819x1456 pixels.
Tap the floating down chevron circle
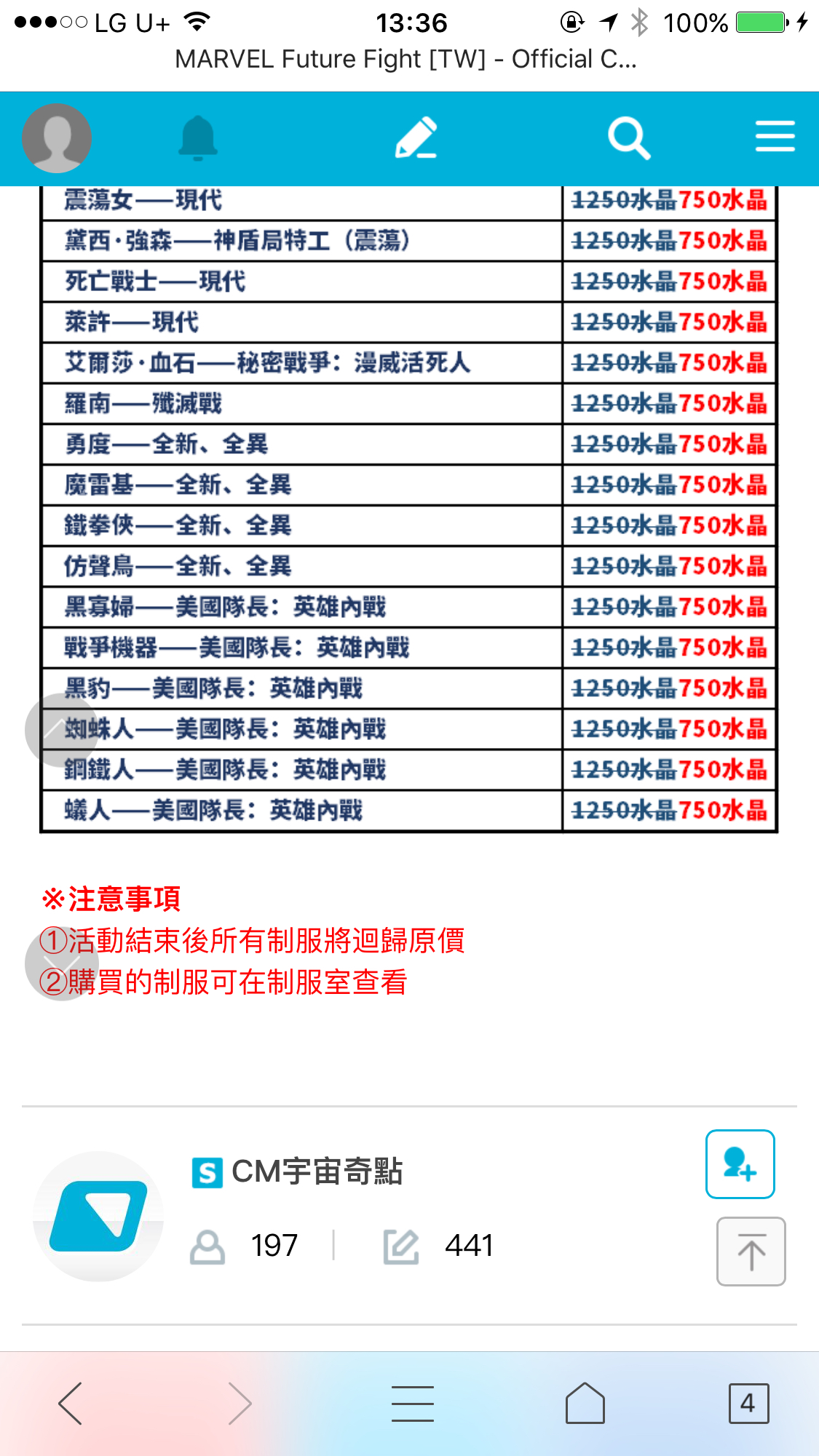click(x=61, y=964)
